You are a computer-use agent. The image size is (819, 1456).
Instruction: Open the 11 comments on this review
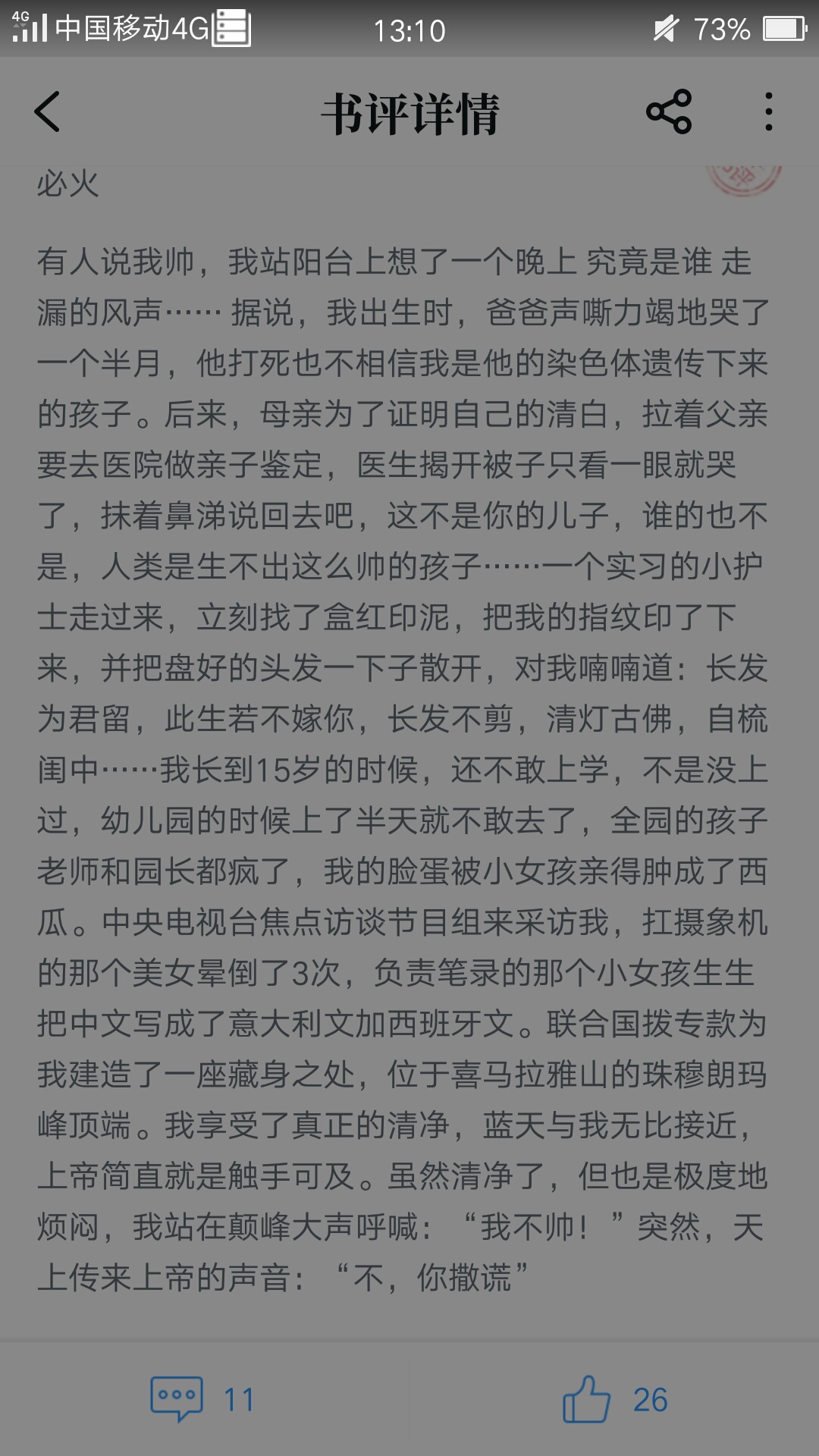[x=203, y=1399]
